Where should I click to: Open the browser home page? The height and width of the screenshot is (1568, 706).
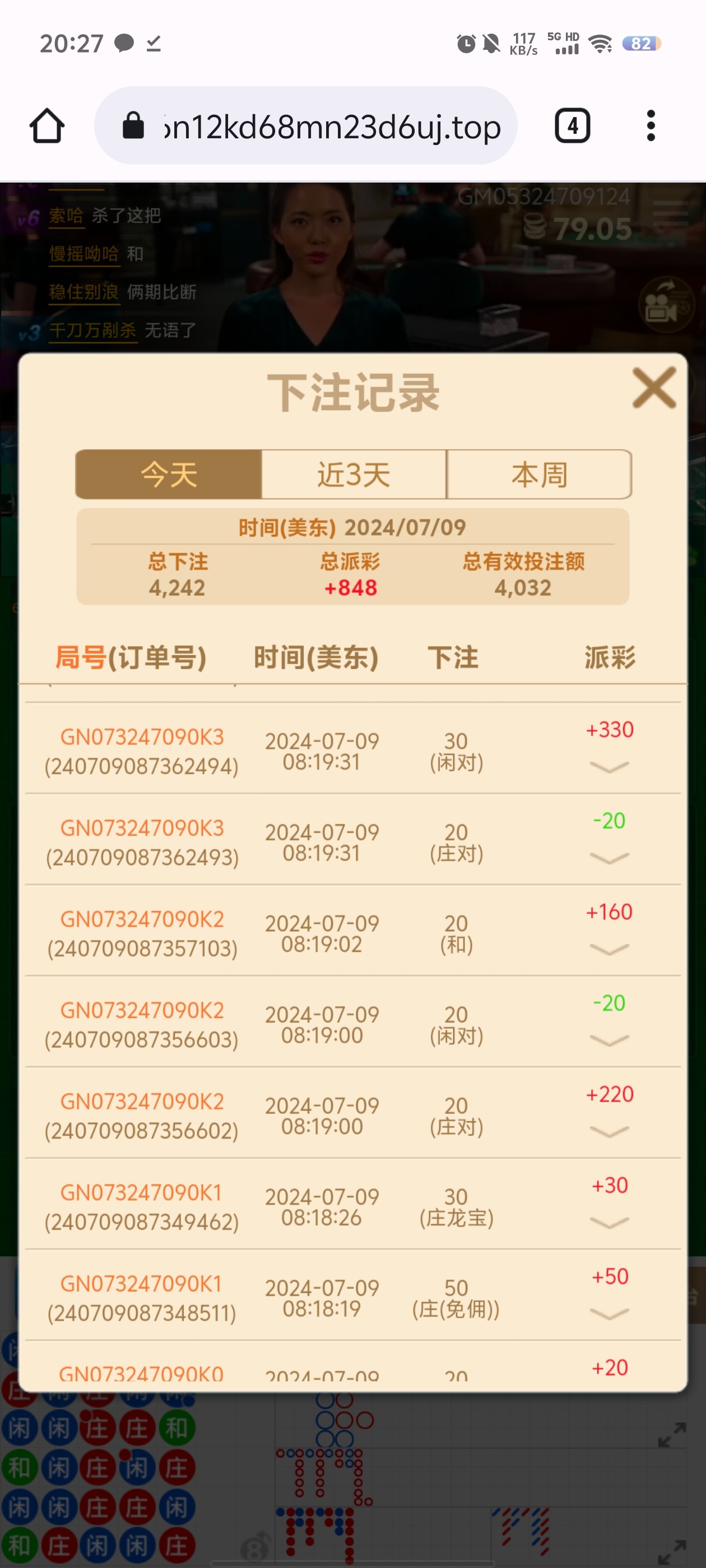click(47, 126)
